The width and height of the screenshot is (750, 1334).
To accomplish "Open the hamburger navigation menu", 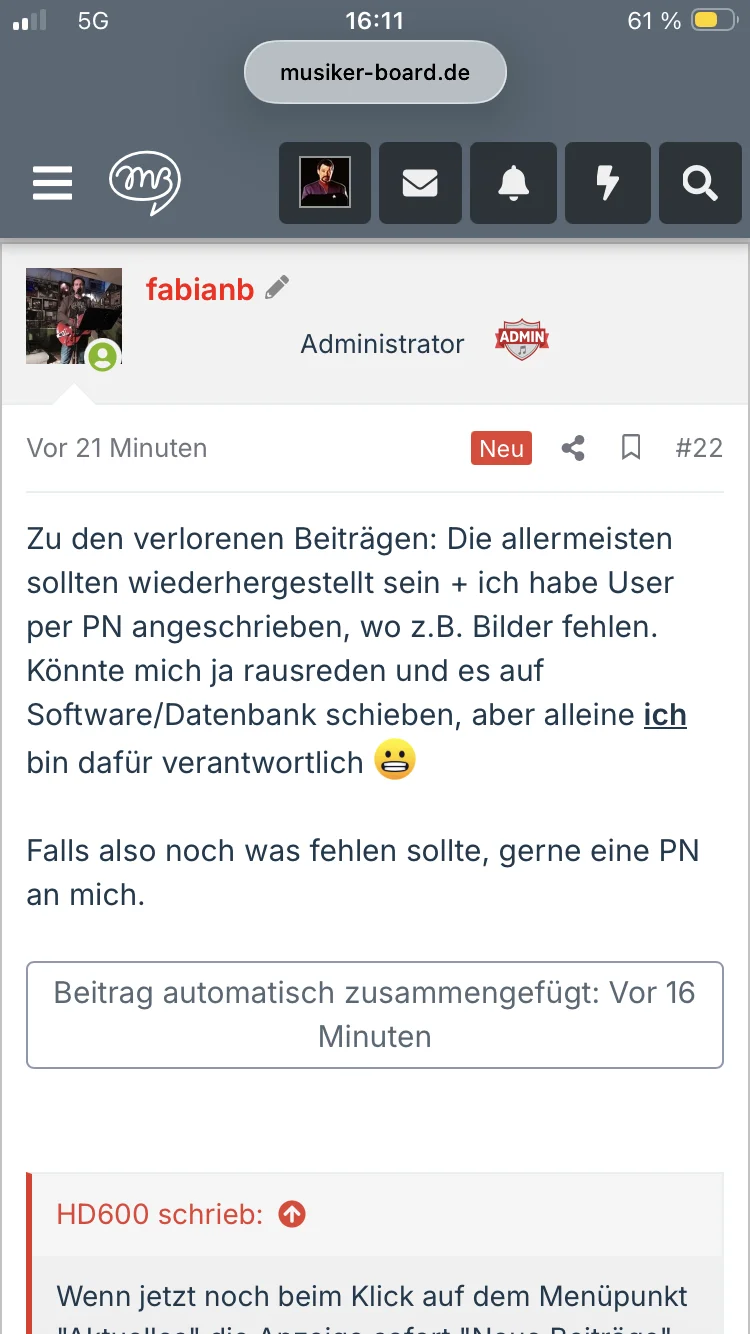I will (52, 183).
